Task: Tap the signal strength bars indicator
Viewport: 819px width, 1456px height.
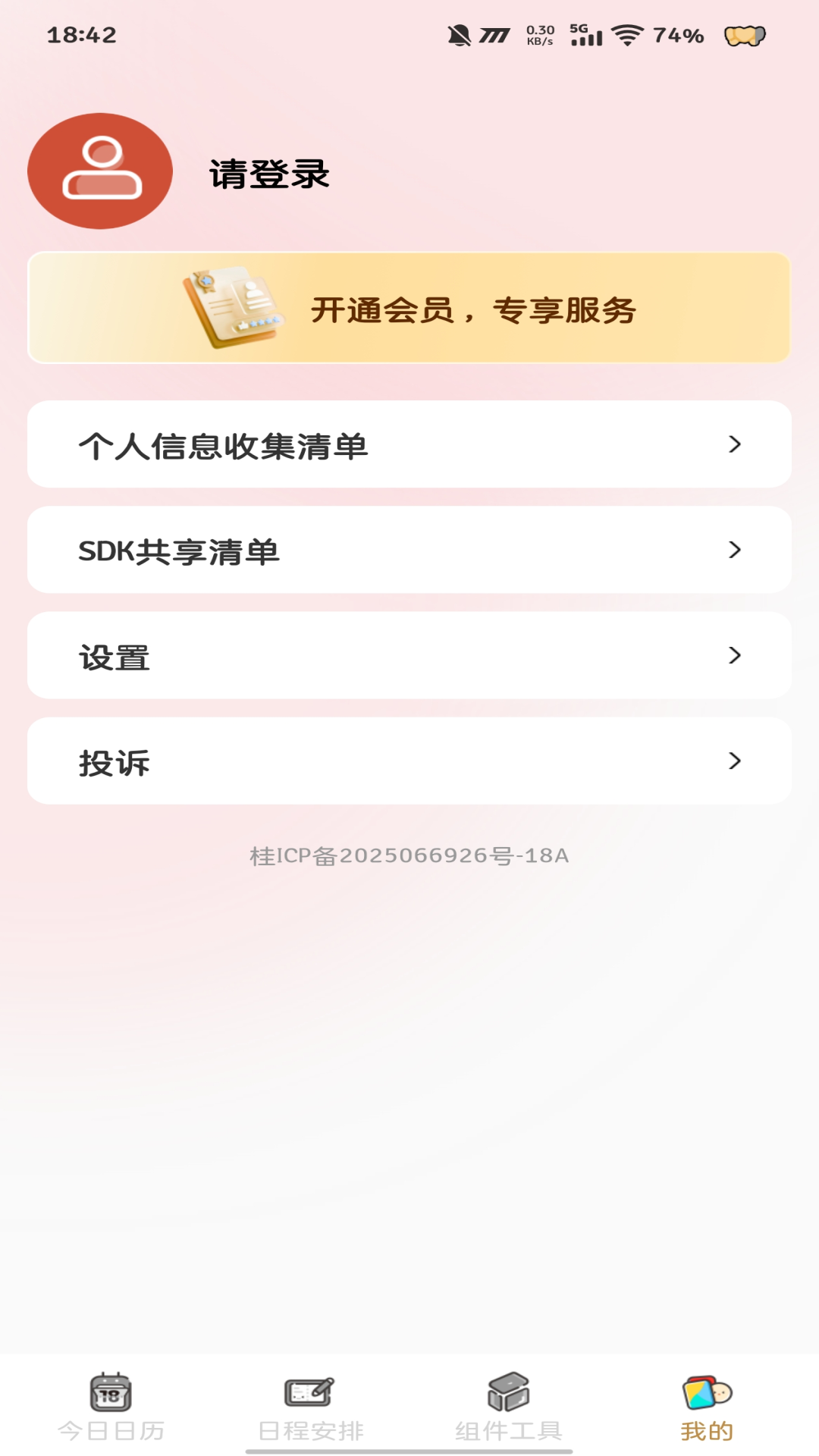Action: pos(586,35)
